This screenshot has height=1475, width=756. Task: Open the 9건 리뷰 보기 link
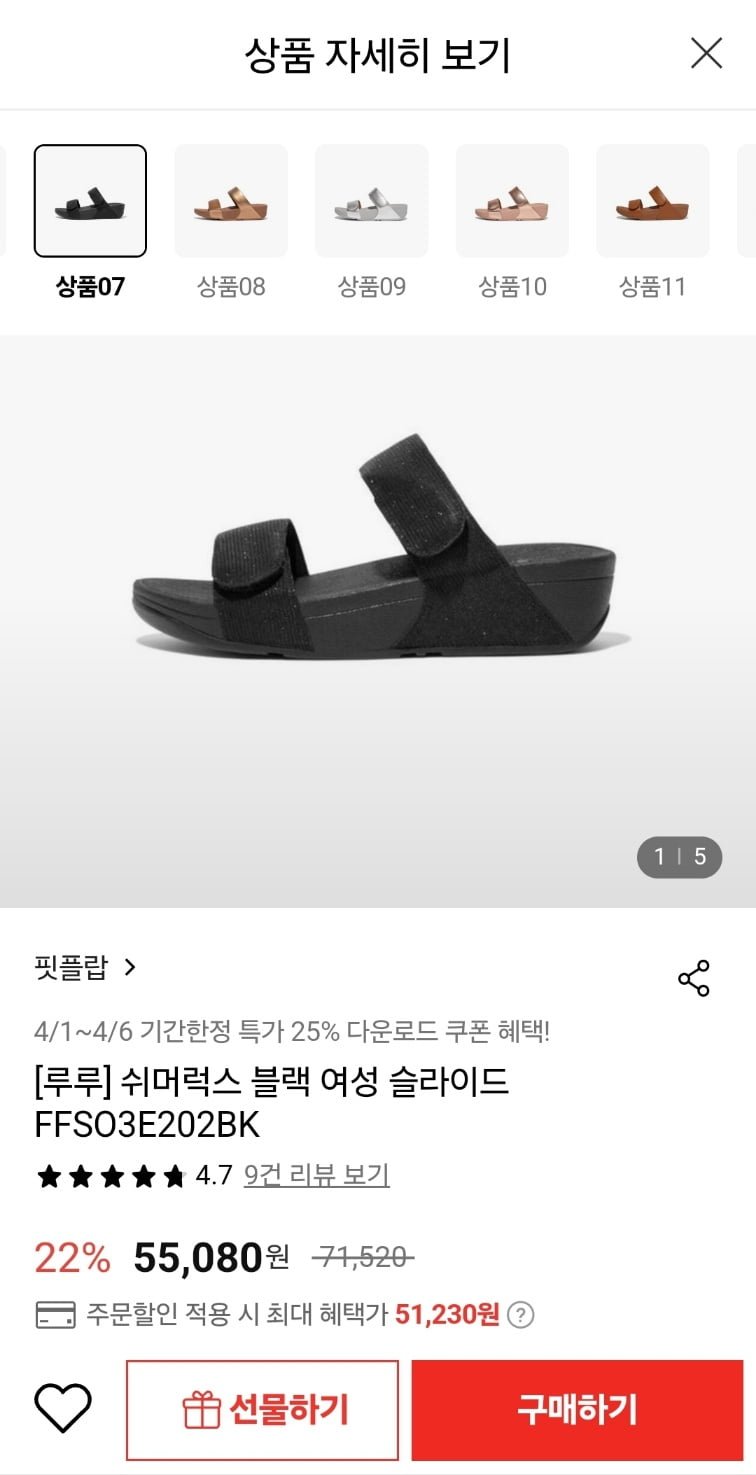(x=316, y=1175)
